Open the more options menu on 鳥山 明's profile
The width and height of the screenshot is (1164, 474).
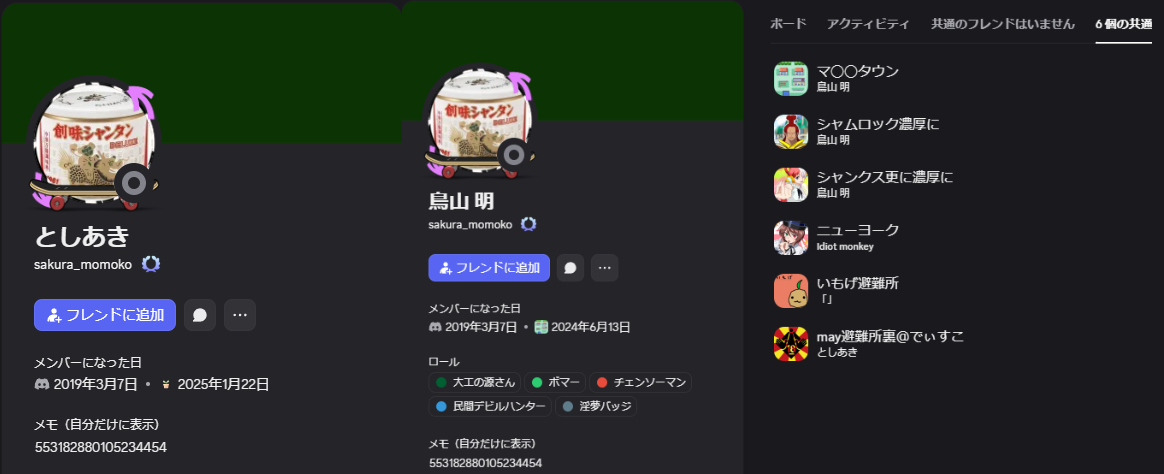click(x=604, y=268)
